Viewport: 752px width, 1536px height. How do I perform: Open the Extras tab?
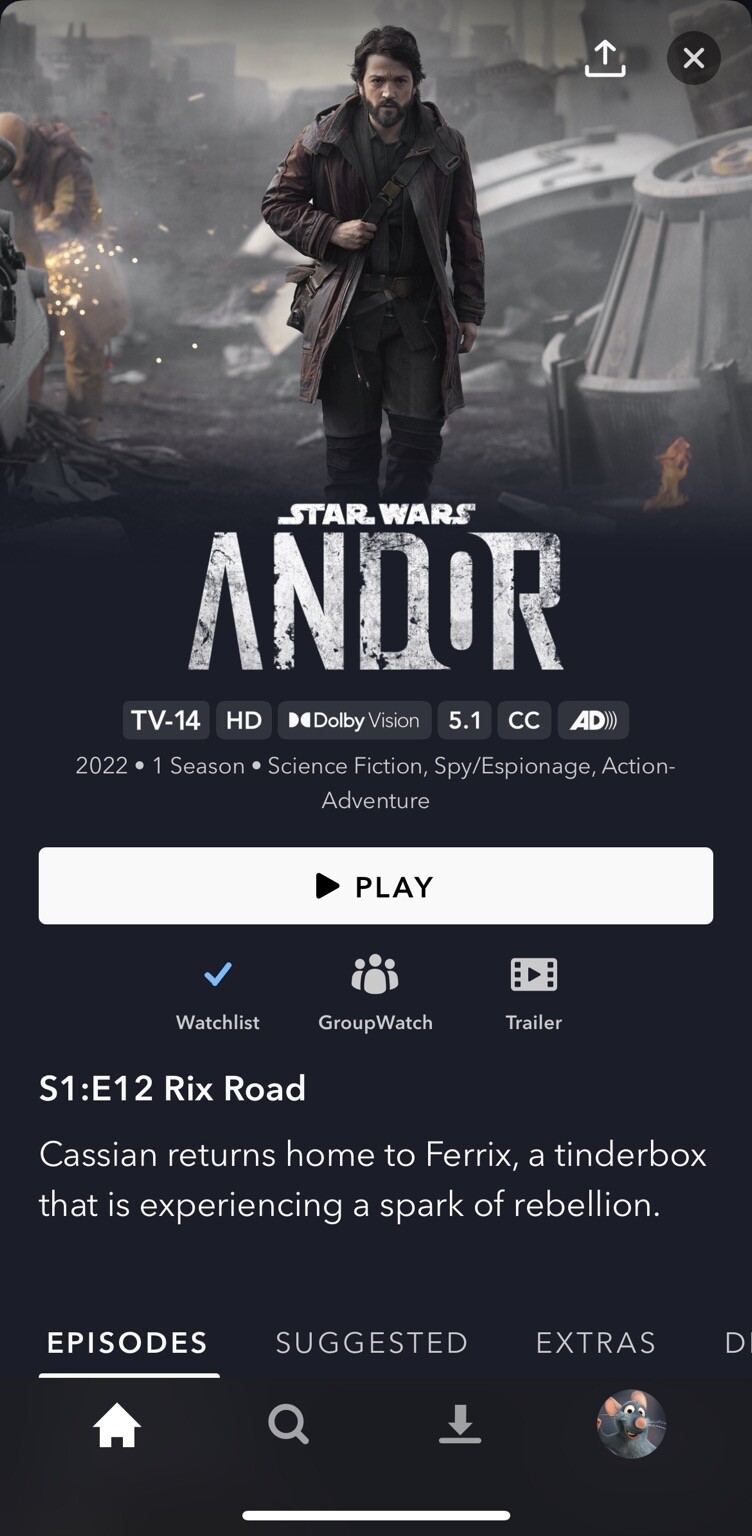596,1342
